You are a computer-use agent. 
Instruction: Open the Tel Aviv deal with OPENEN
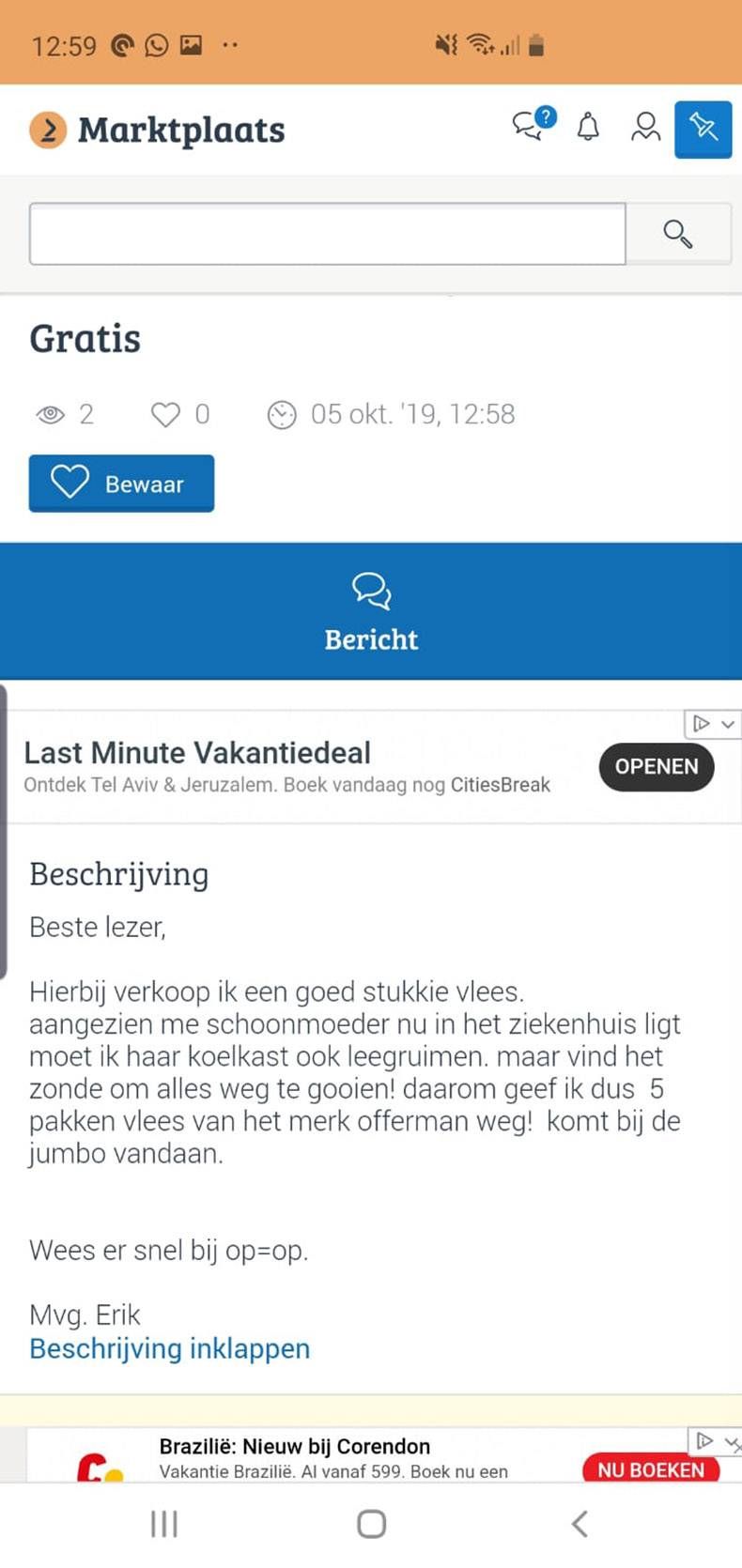pyautogui.click(x=656, y=766)
